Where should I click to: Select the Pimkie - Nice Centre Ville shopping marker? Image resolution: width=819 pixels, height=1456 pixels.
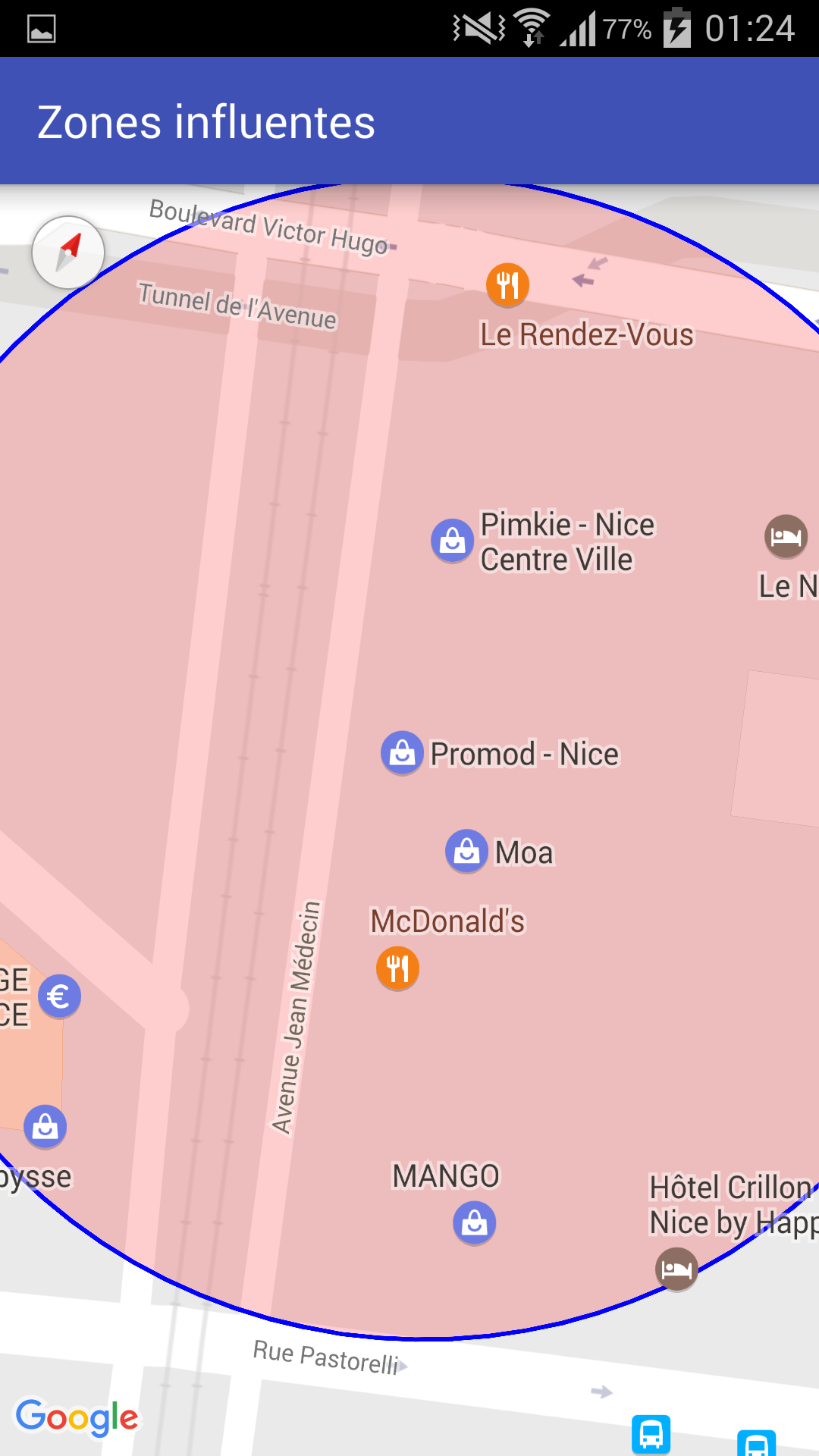coord(452,540)
